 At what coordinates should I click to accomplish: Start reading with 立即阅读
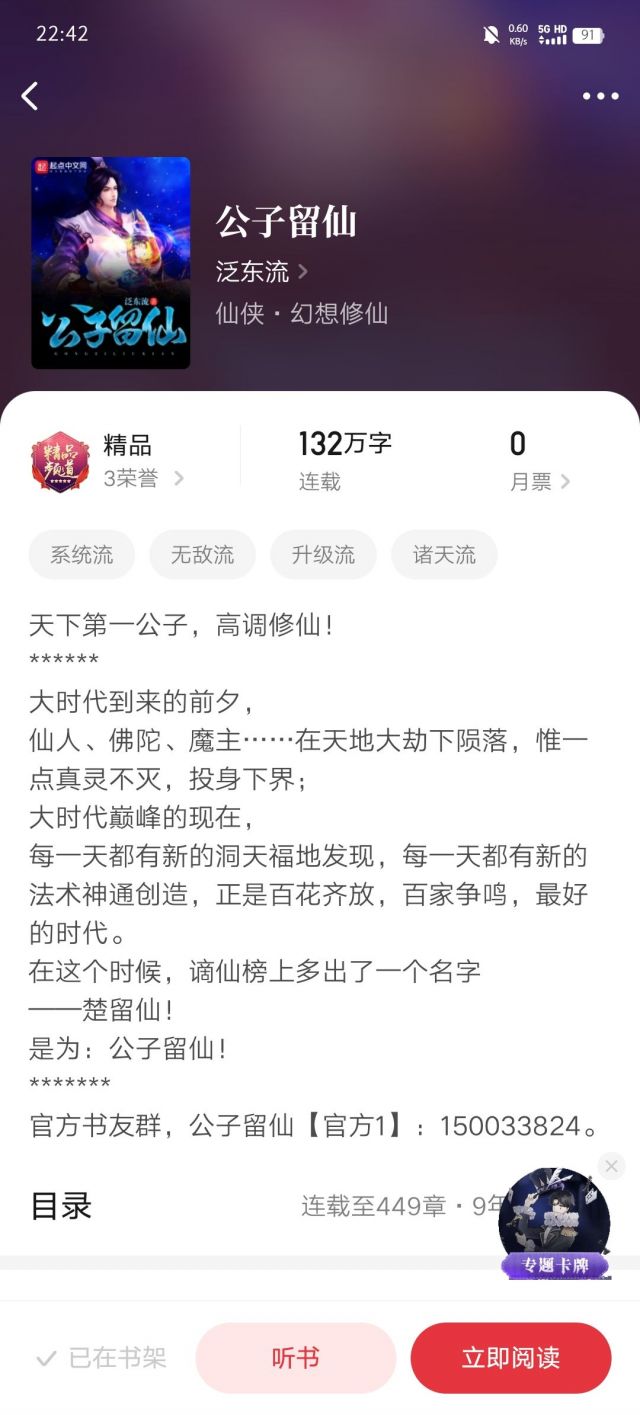pos(511,1358)
